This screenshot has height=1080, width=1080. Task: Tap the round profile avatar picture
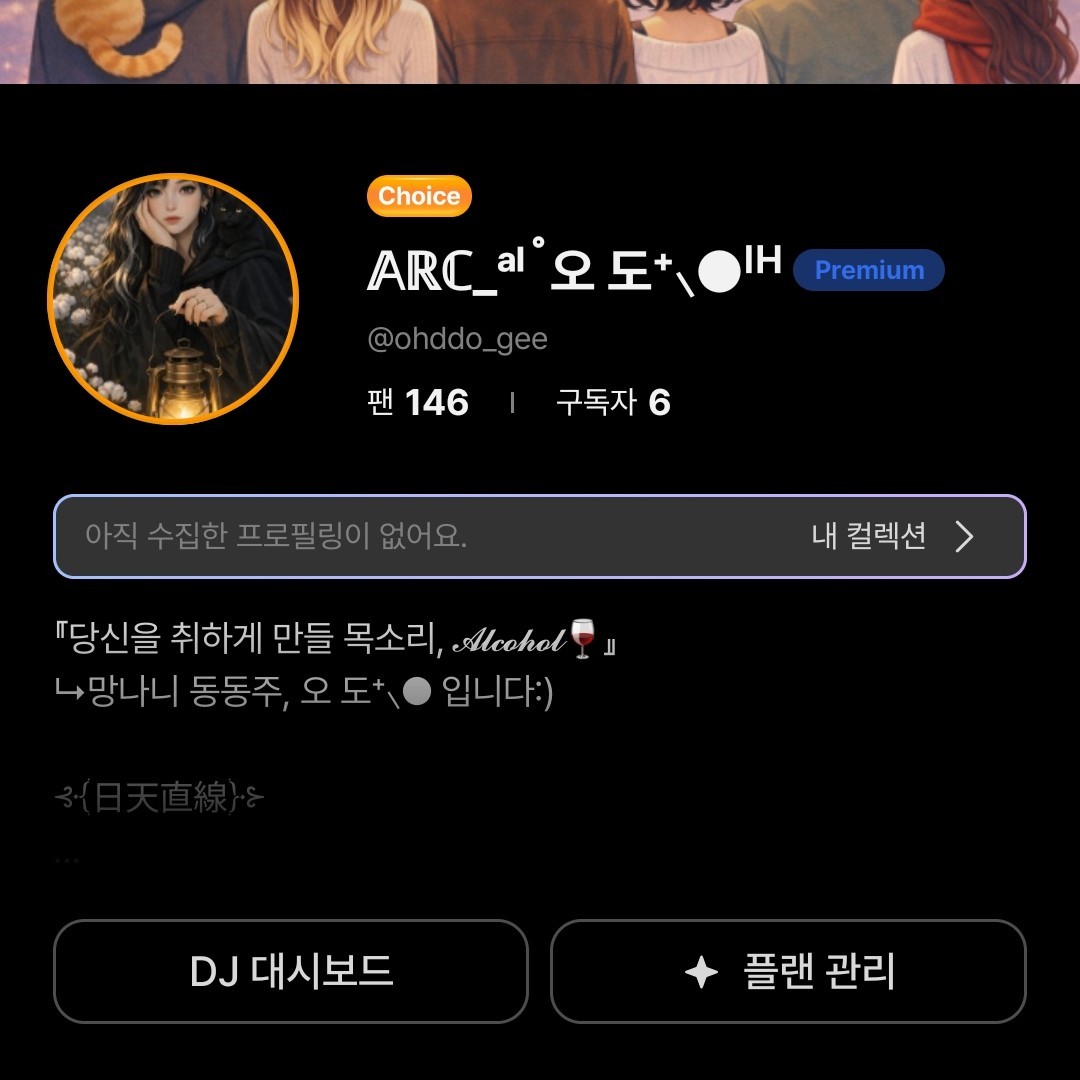173,299
